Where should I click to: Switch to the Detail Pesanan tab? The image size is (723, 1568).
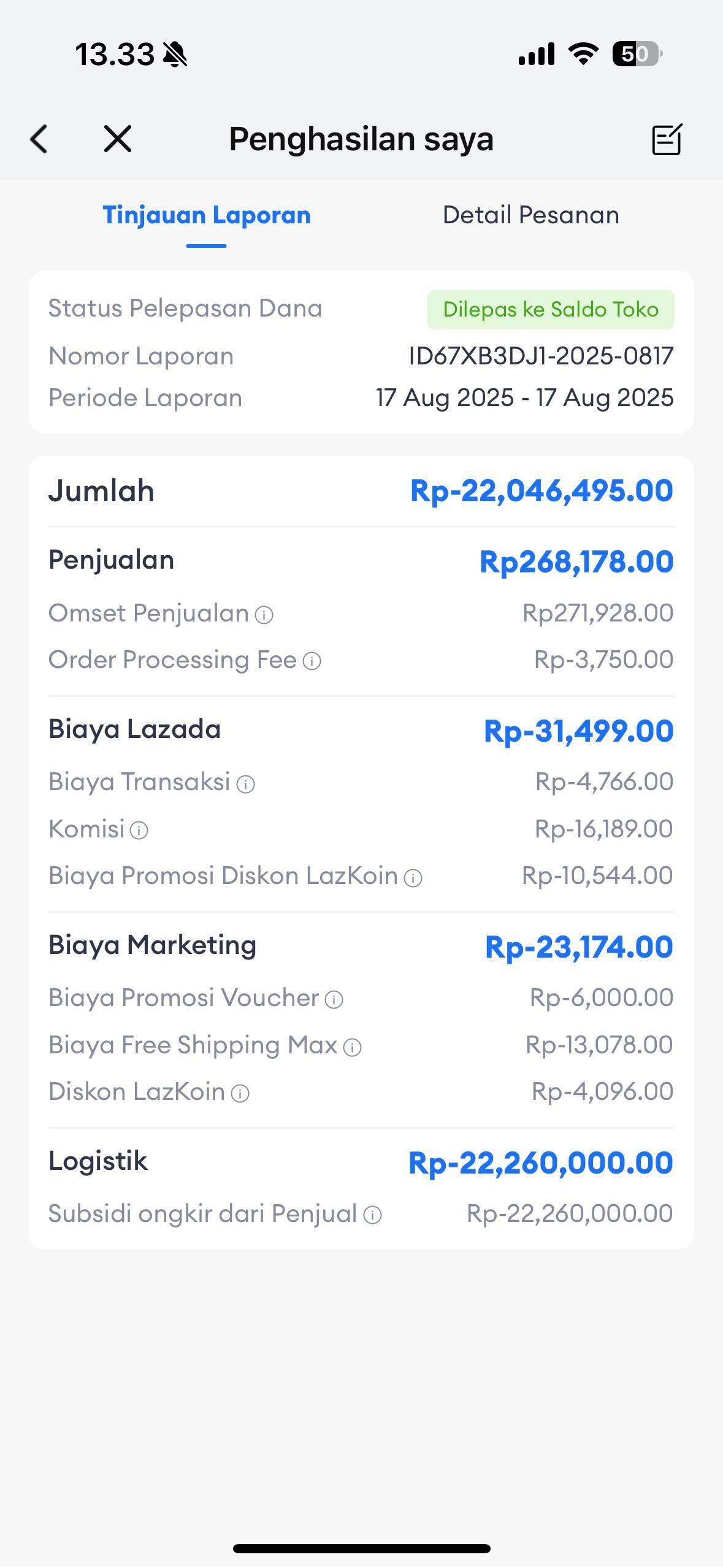pos(530,215)
